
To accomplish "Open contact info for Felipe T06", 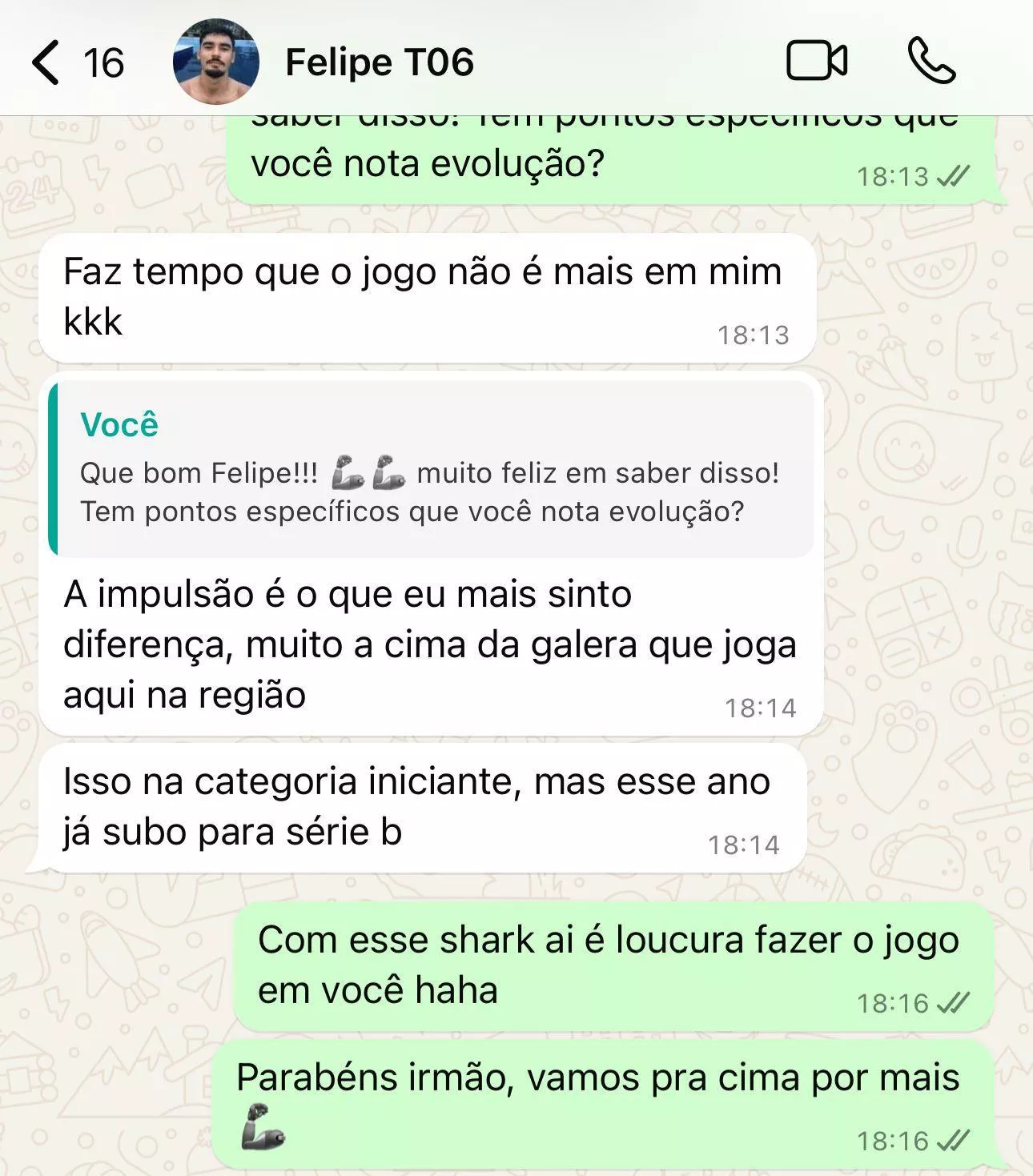I will (380, 62).
